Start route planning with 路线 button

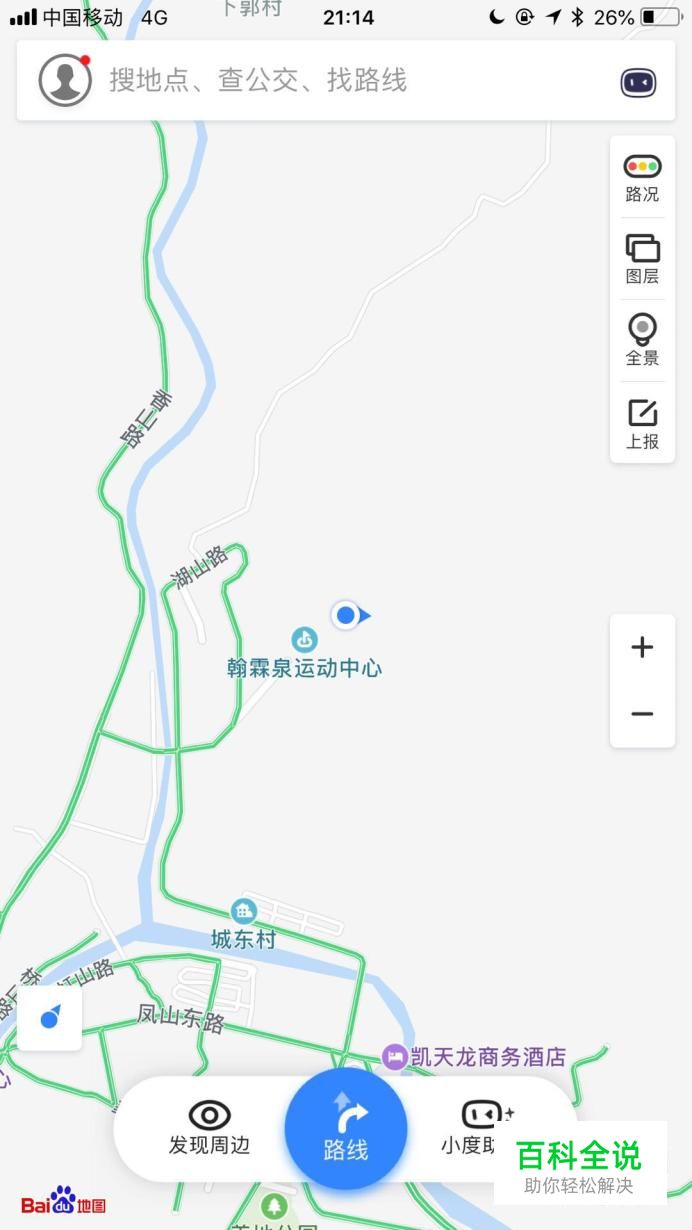(x=346, y=1128)
